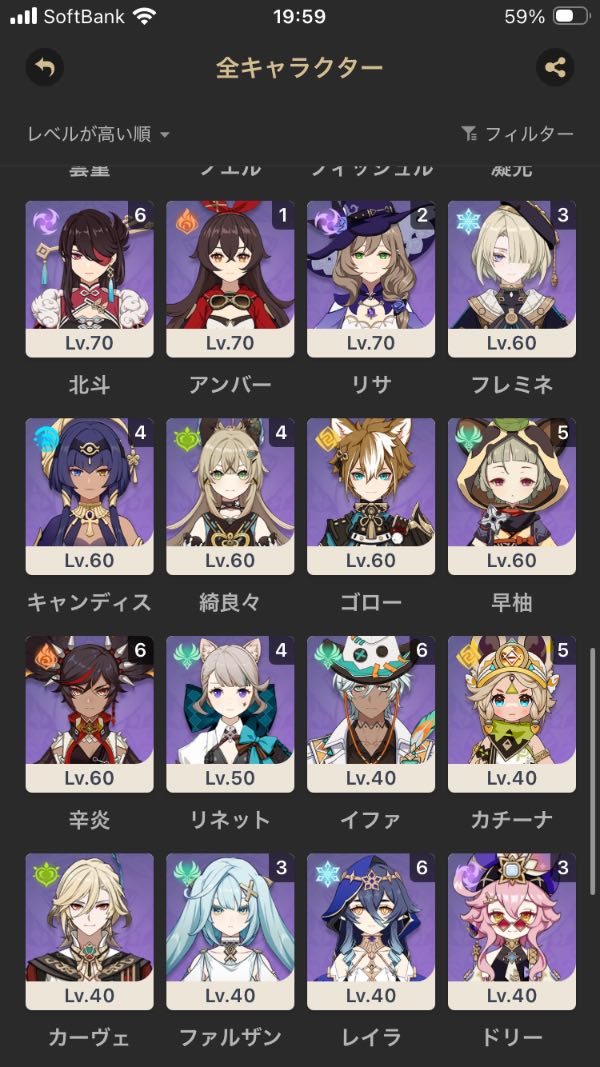The height and width of the screenshot is (1067, 600).
Task: Open the レベルが高い順 sort dropdown
Action: 98,134
